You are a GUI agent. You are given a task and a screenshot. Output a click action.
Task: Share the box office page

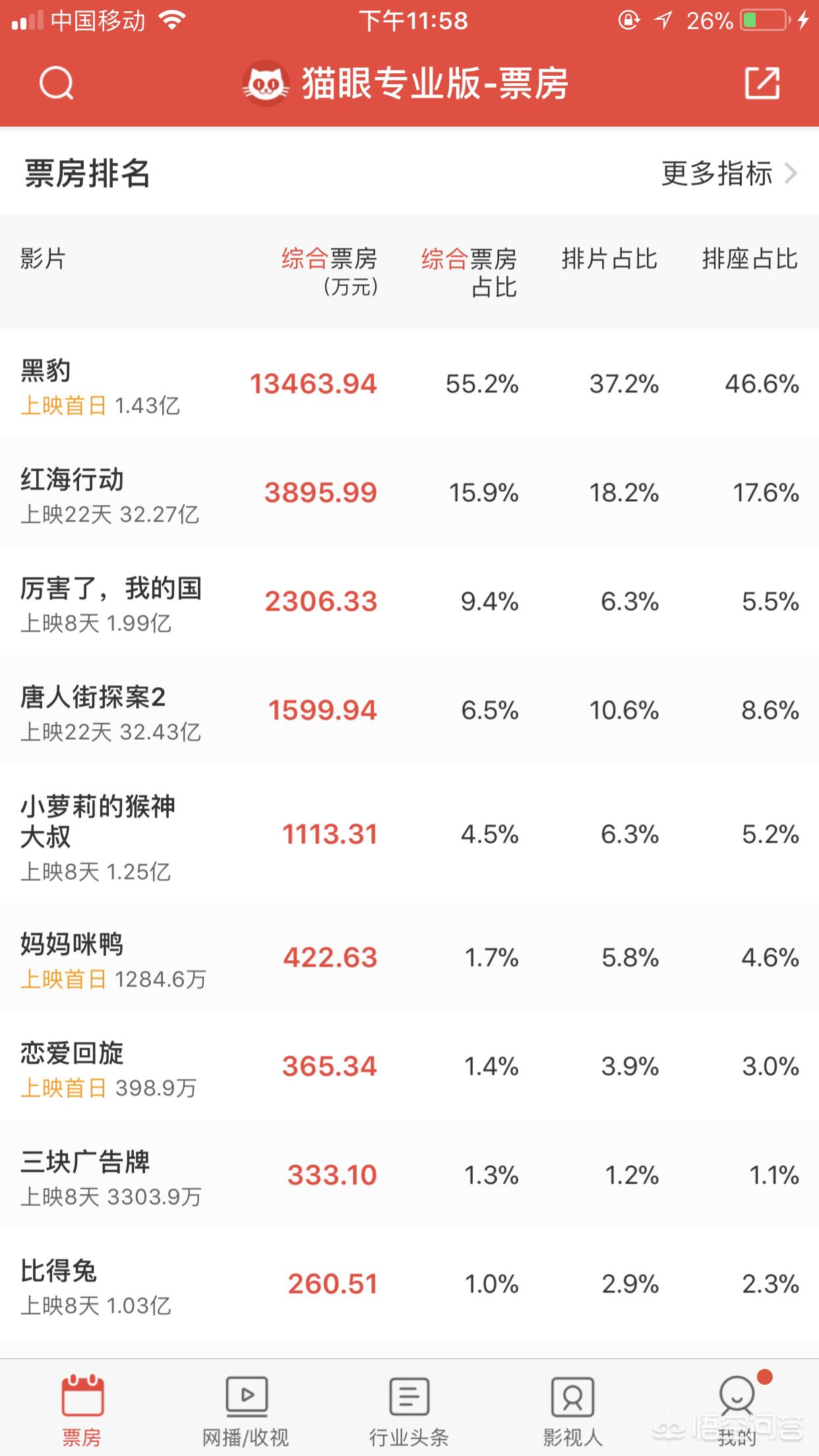click(762, 83)
